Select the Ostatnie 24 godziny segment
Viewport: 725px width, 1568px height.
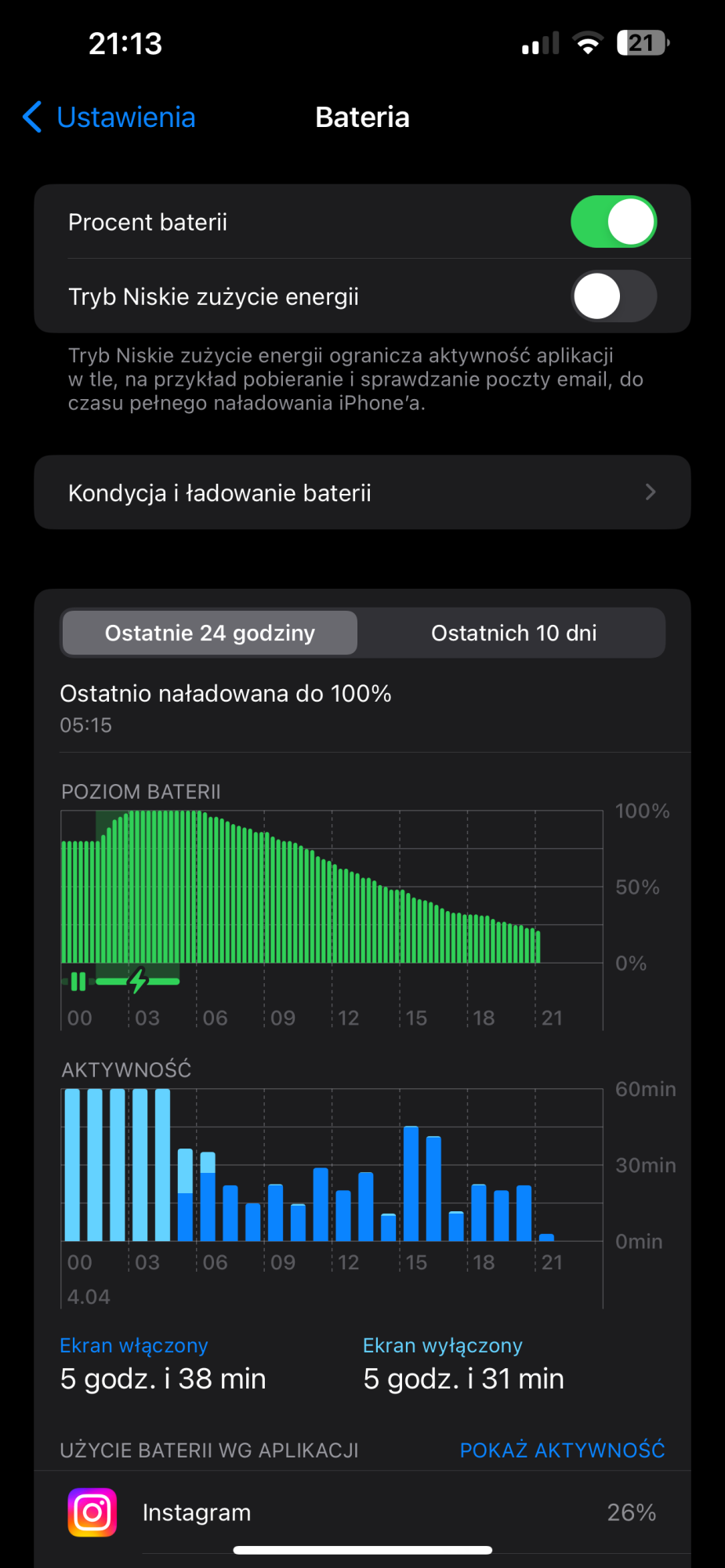pyautogui.click(x=210, y=633)
